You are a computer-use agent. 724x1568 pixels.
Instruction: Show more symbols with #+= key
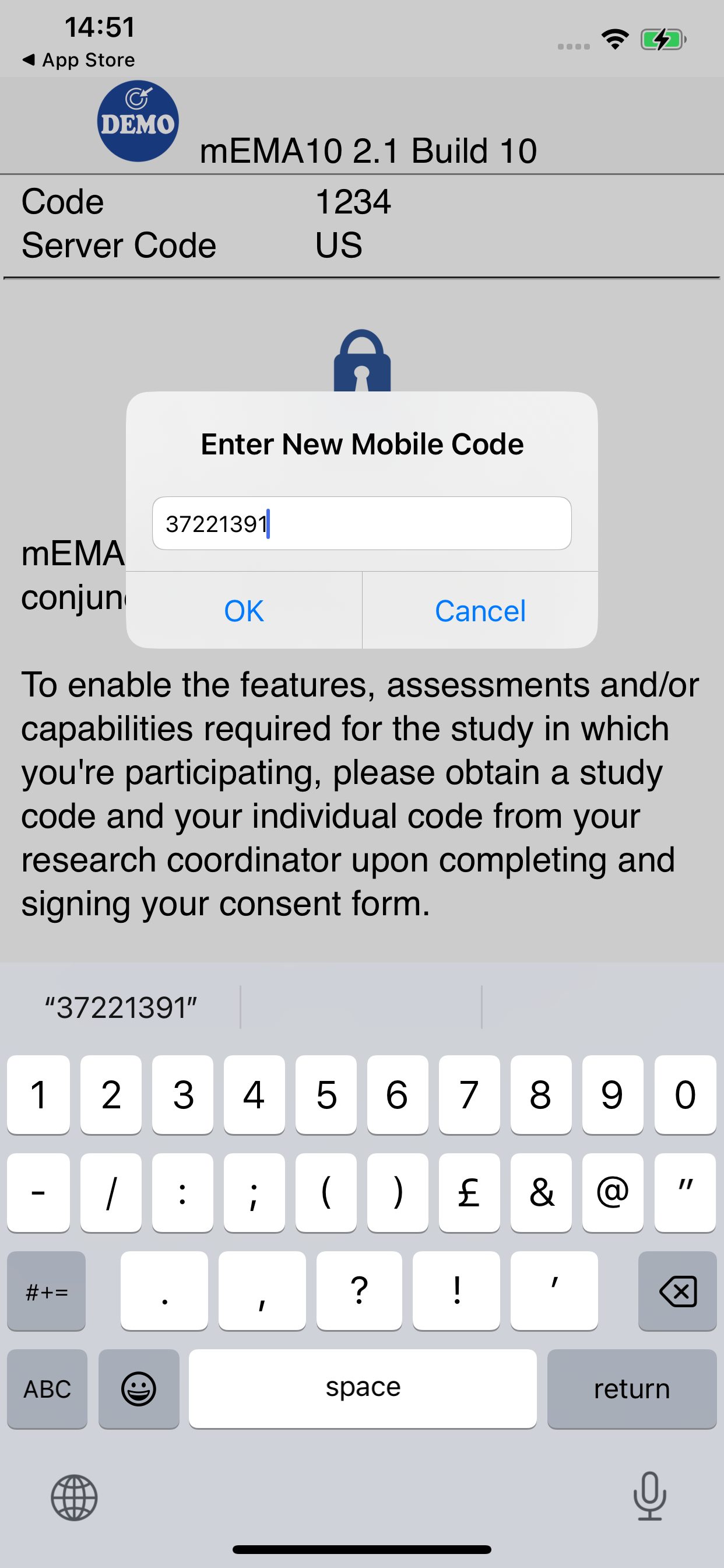click(47, 1291)
